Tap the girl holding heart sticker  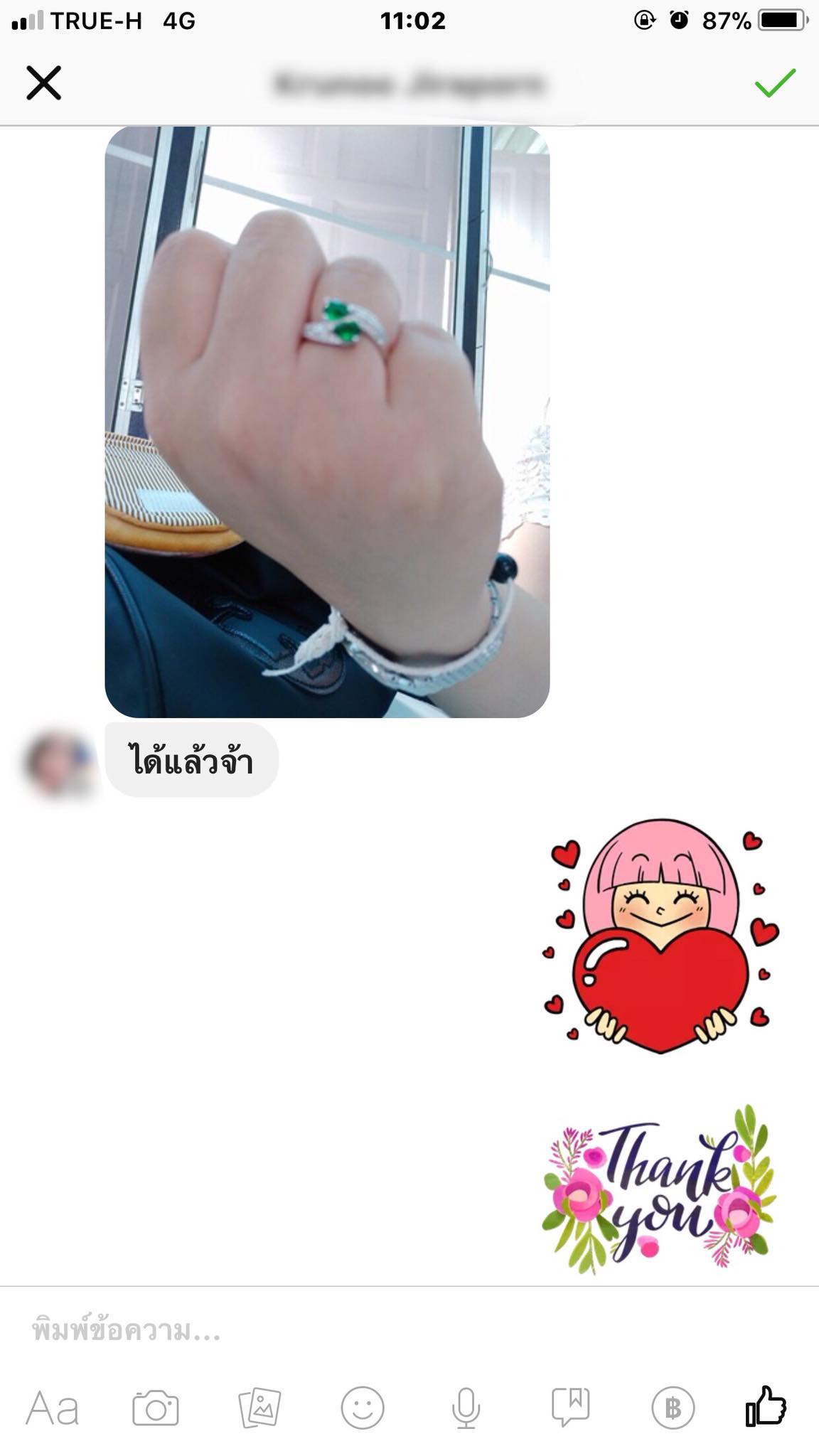click(661, 936)
